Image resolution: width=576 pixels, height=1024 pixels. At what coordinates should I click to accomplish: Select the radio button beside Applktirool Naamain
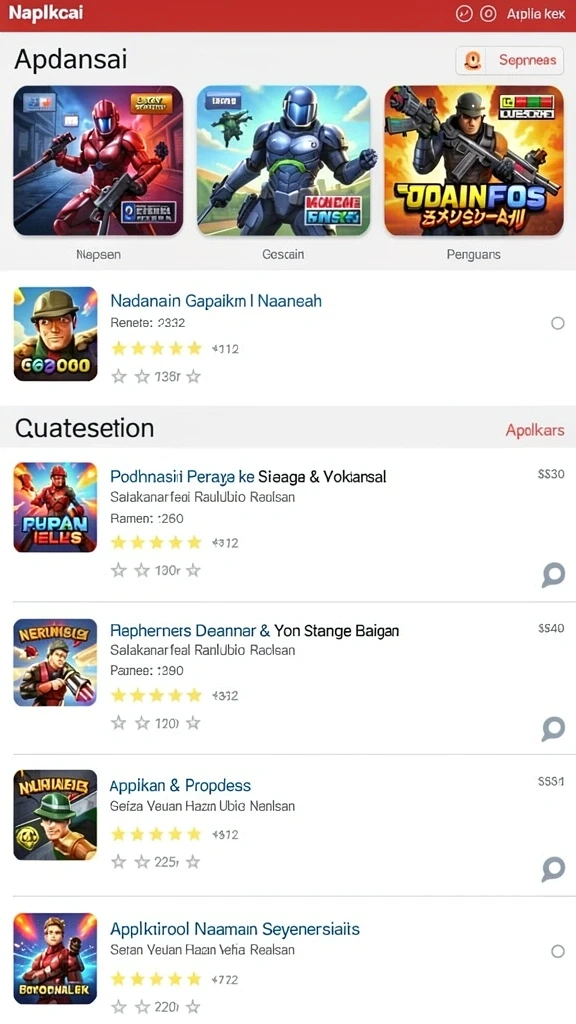click(558, 951)
